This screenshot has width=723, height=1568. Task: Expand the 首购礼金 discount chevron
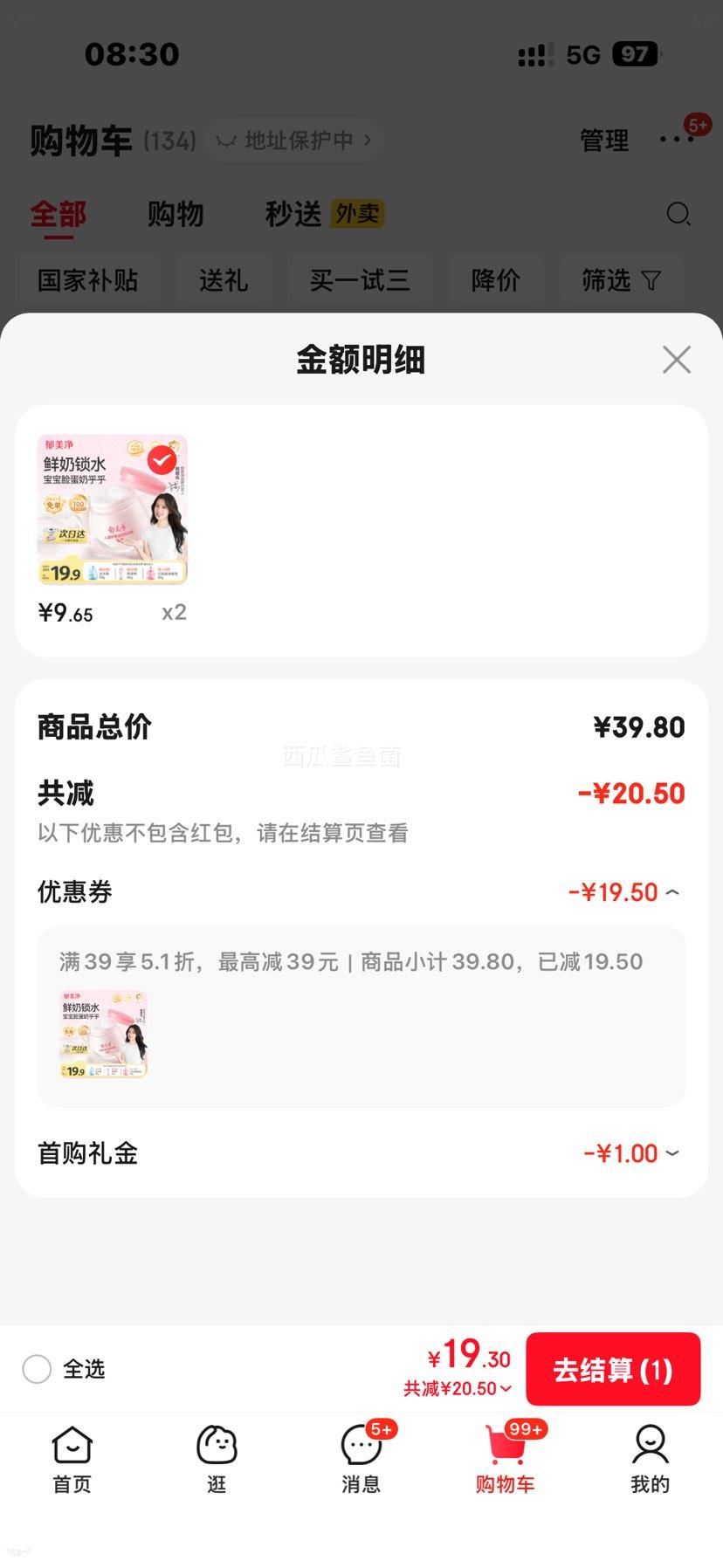(672, 1153)
